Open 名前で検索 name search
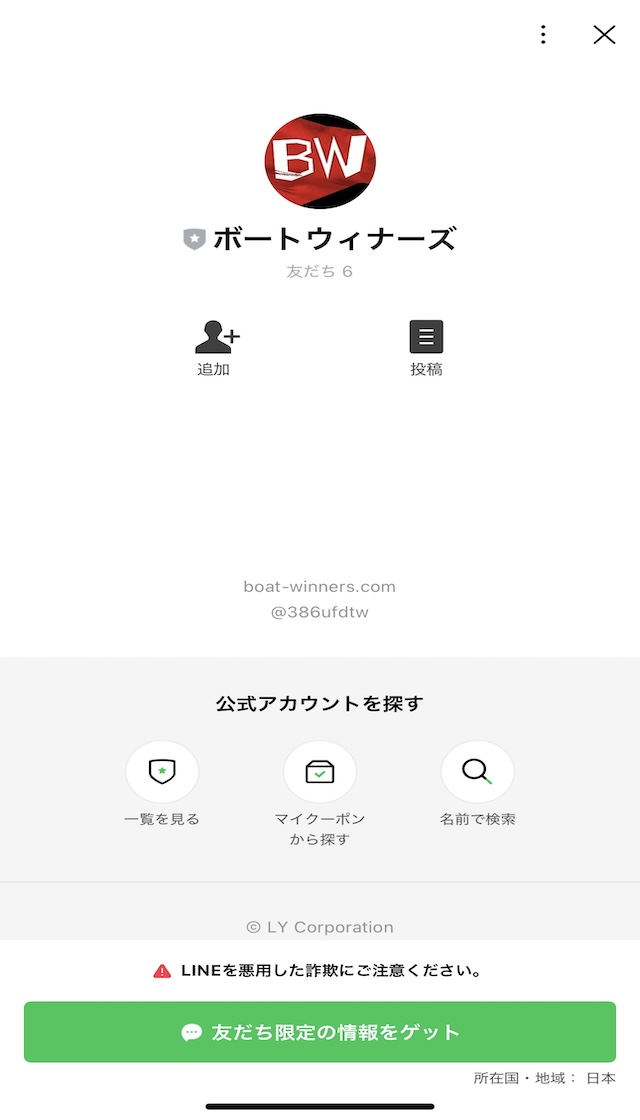The height and width of the screenshot is (1120, 640). [477, 772]
